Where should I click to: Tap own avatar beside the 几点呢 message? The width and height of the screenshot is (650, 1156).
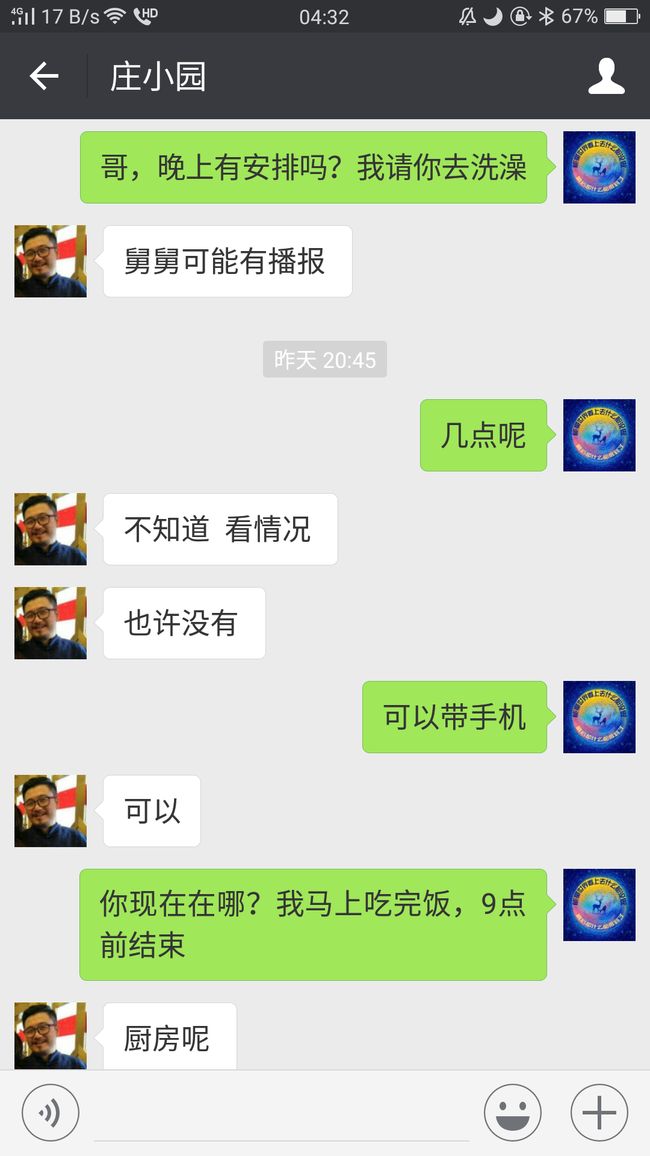[x=599, y=435]
